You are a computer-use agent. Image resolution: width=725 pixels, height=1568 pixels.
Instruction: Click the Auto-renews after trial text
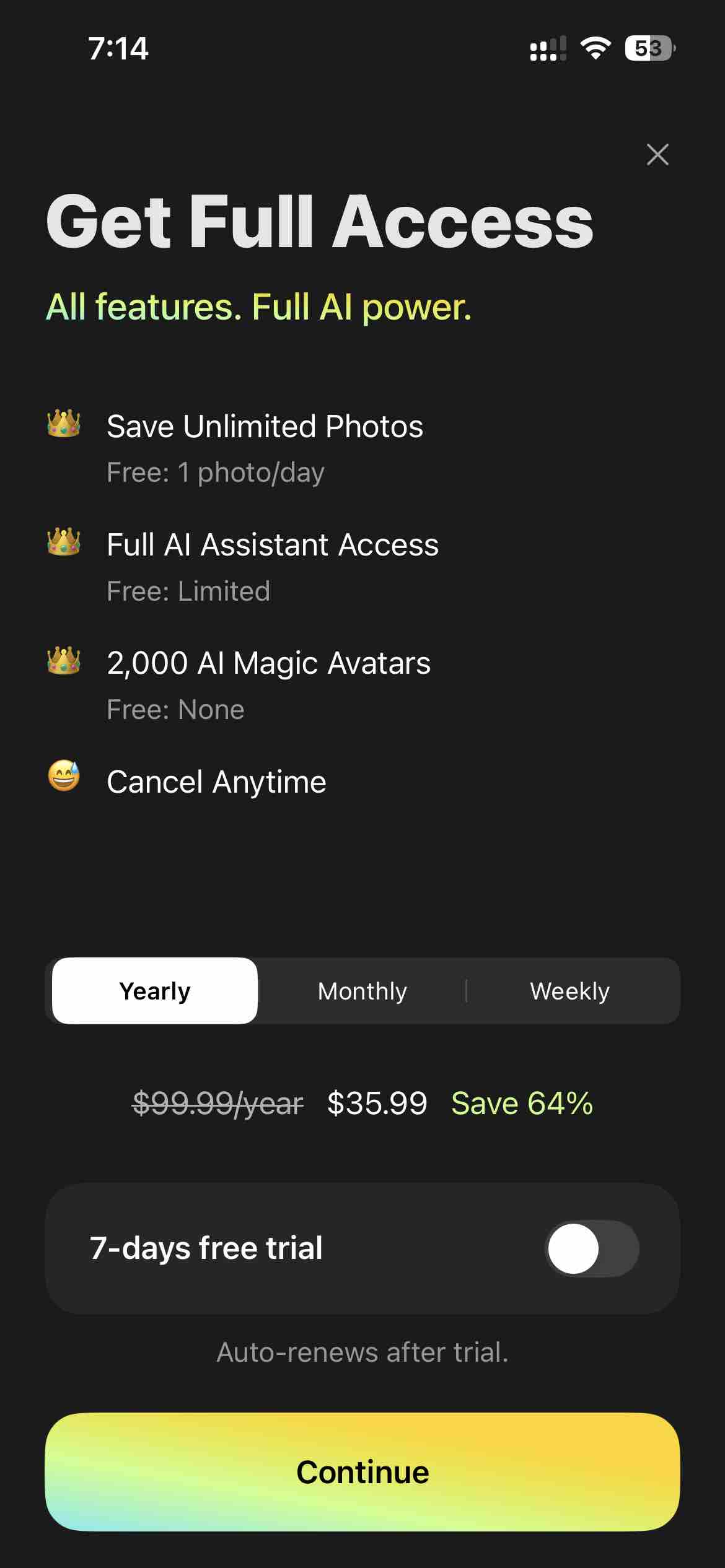pos(362,1352)
